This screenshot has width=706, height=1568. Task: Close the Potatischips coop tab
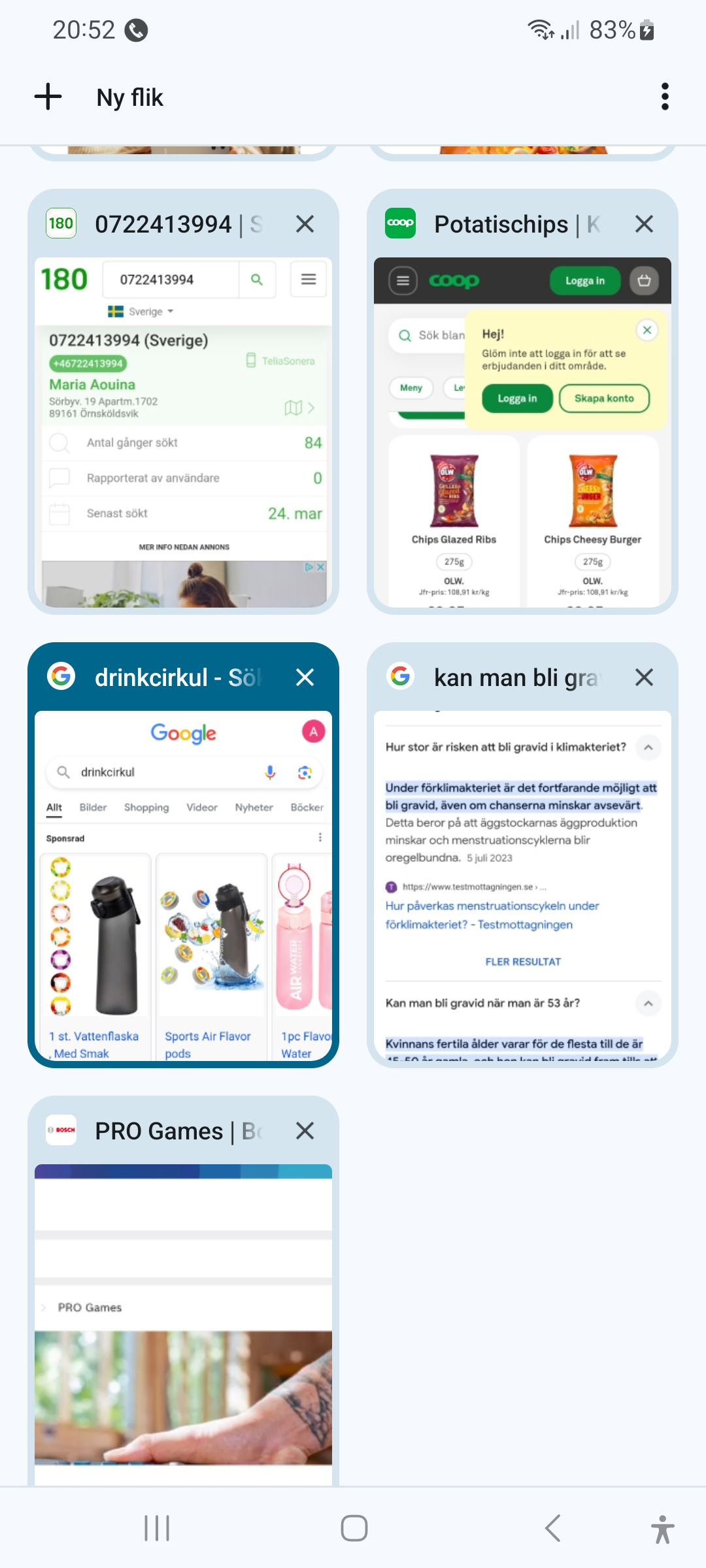(644, 224)
